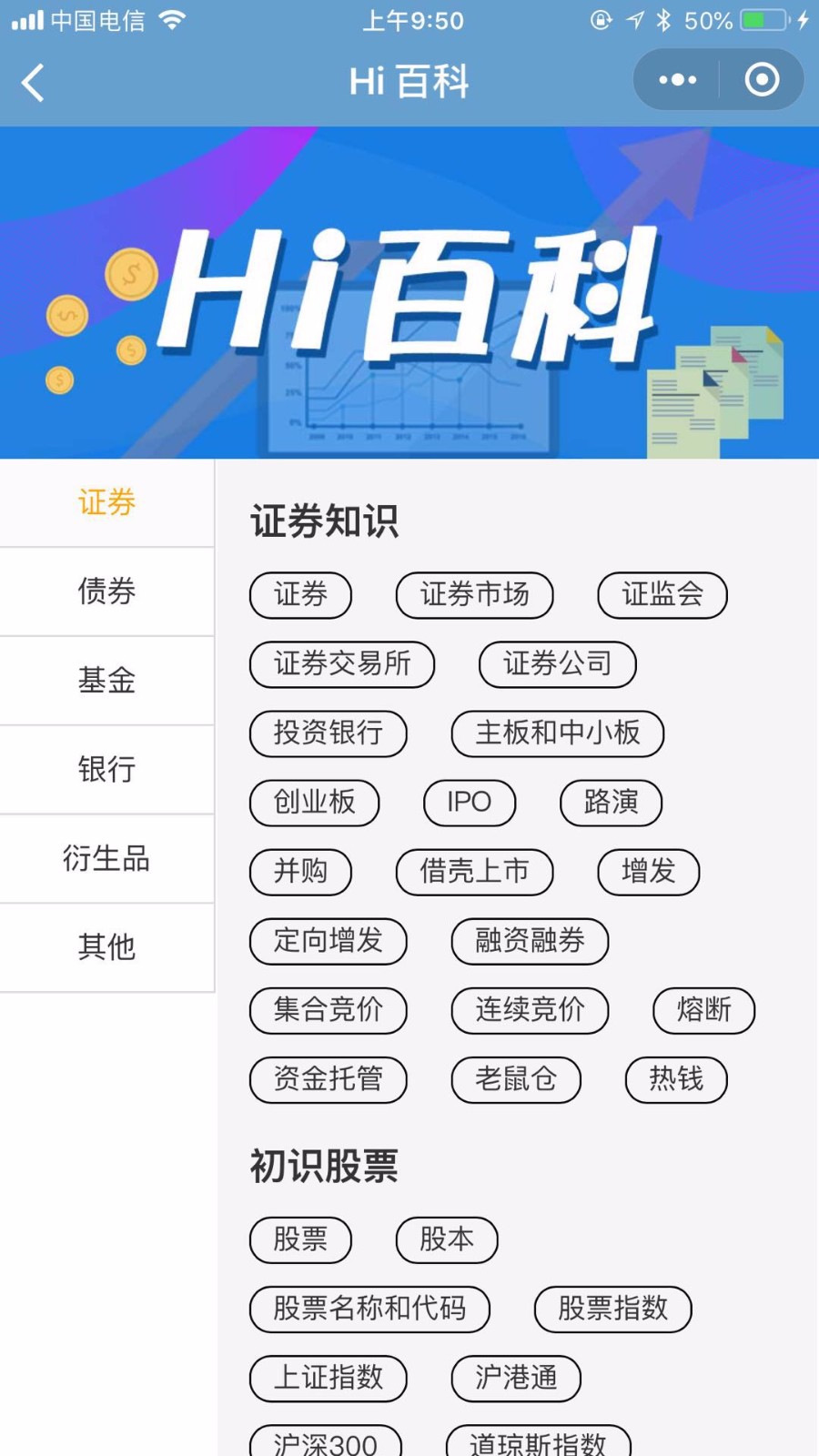This screenshot has height=1456, width=819.
Task: Select the 借壳上市 topic
Action: pos(474,872)
